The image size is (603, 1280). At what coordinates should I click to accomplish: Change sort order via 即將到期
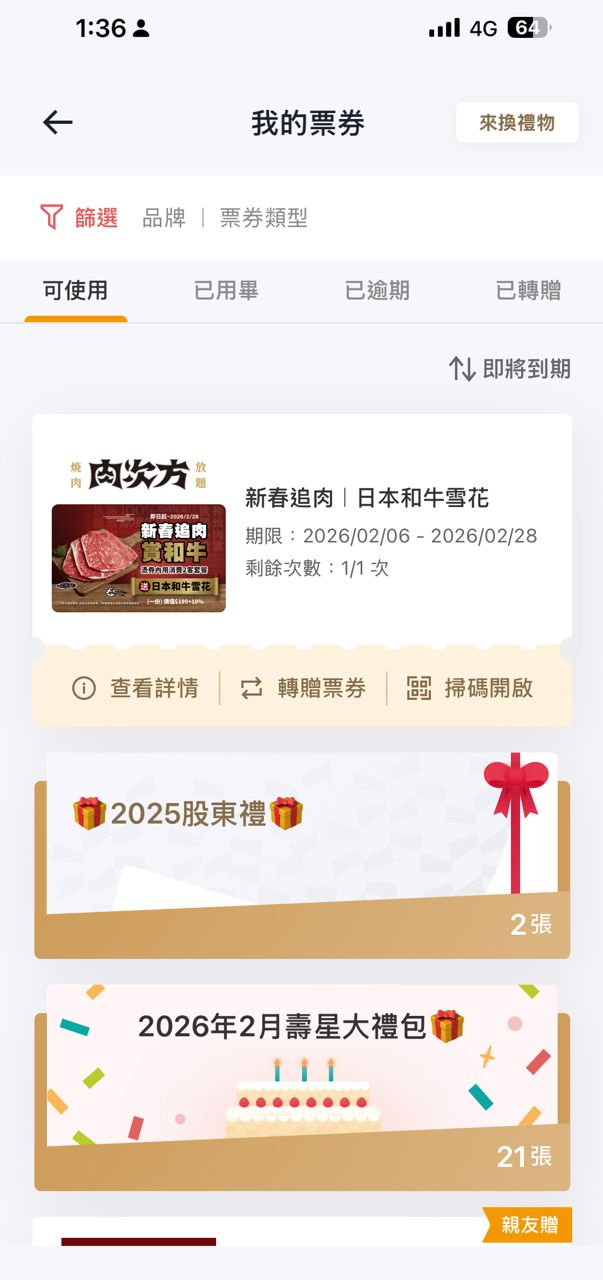pos(510,369)
